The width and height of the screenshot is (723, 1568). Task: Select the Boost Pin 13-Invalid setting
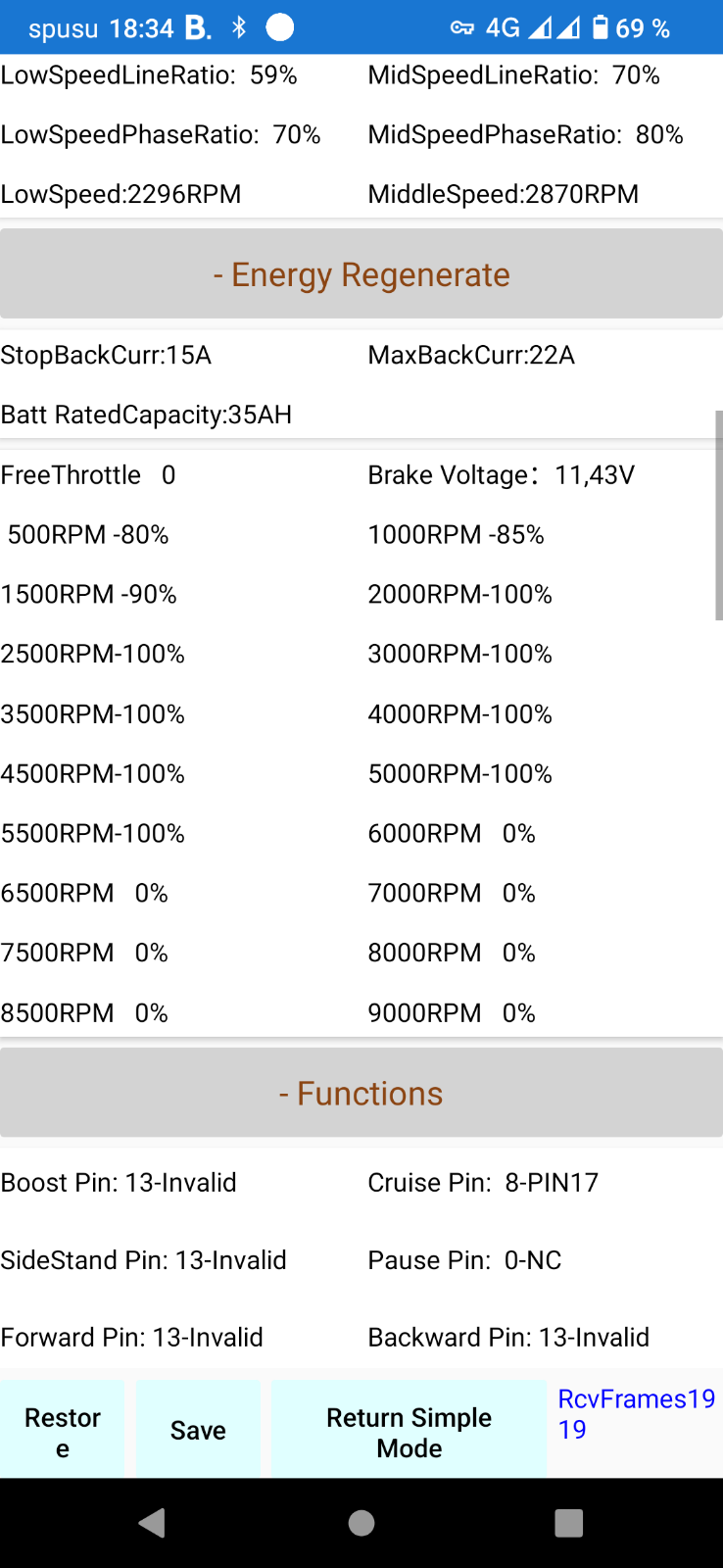119,1183
